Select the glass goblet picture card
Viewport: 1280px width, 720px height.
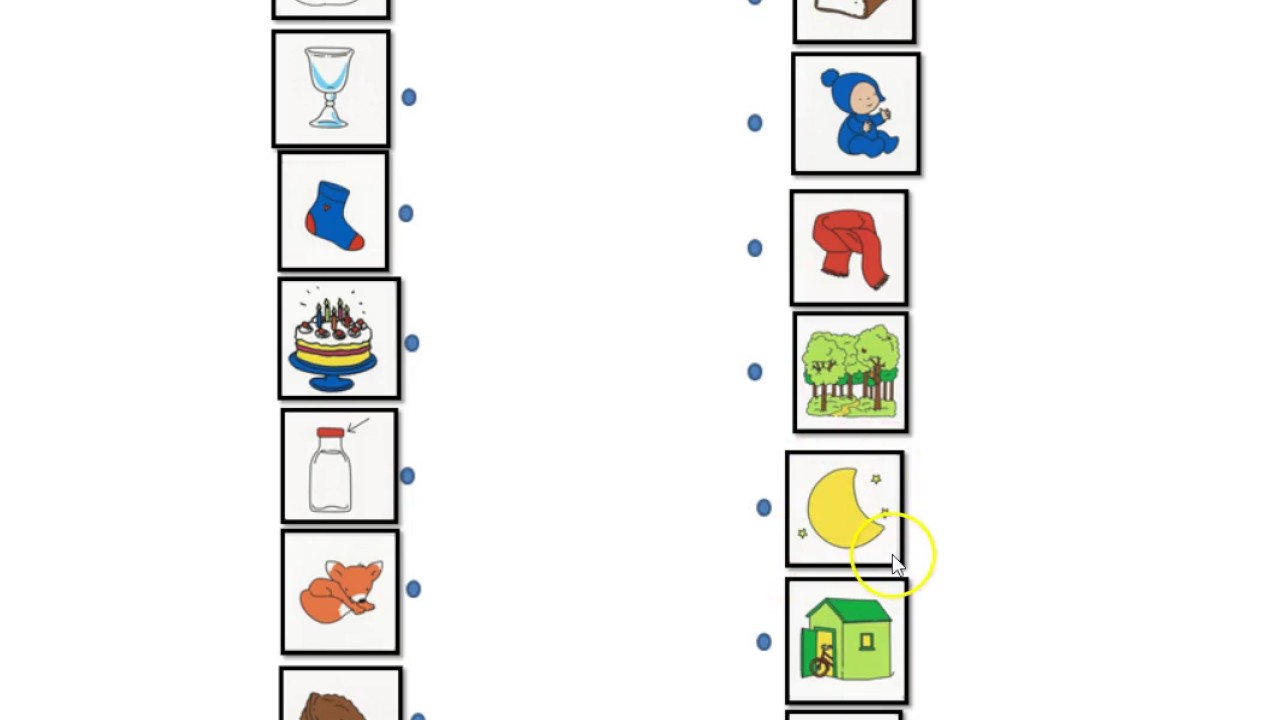click(x=331, y=89)
